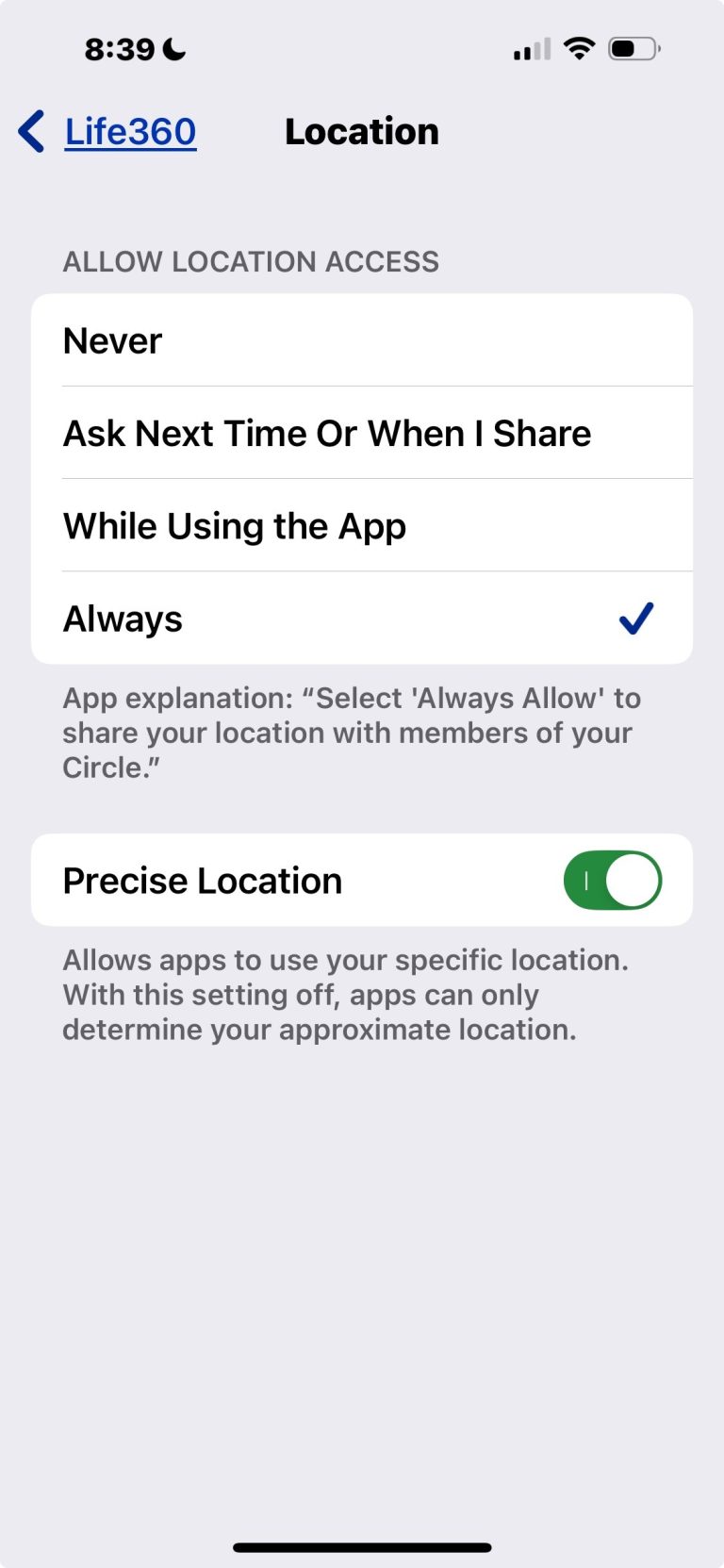Turn off Precise Location switch
Image resolution: width=724 pixels, height=1568 pixels.
pos(612,881)
